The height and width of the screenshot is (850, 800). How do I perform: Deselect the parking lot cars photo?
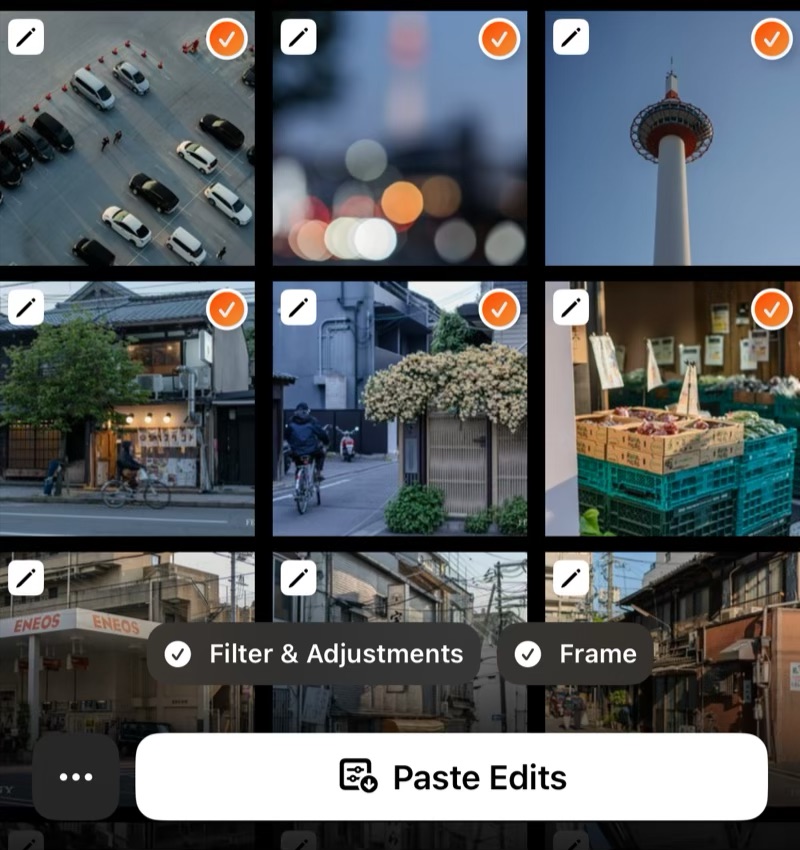(x=227, y=39)
